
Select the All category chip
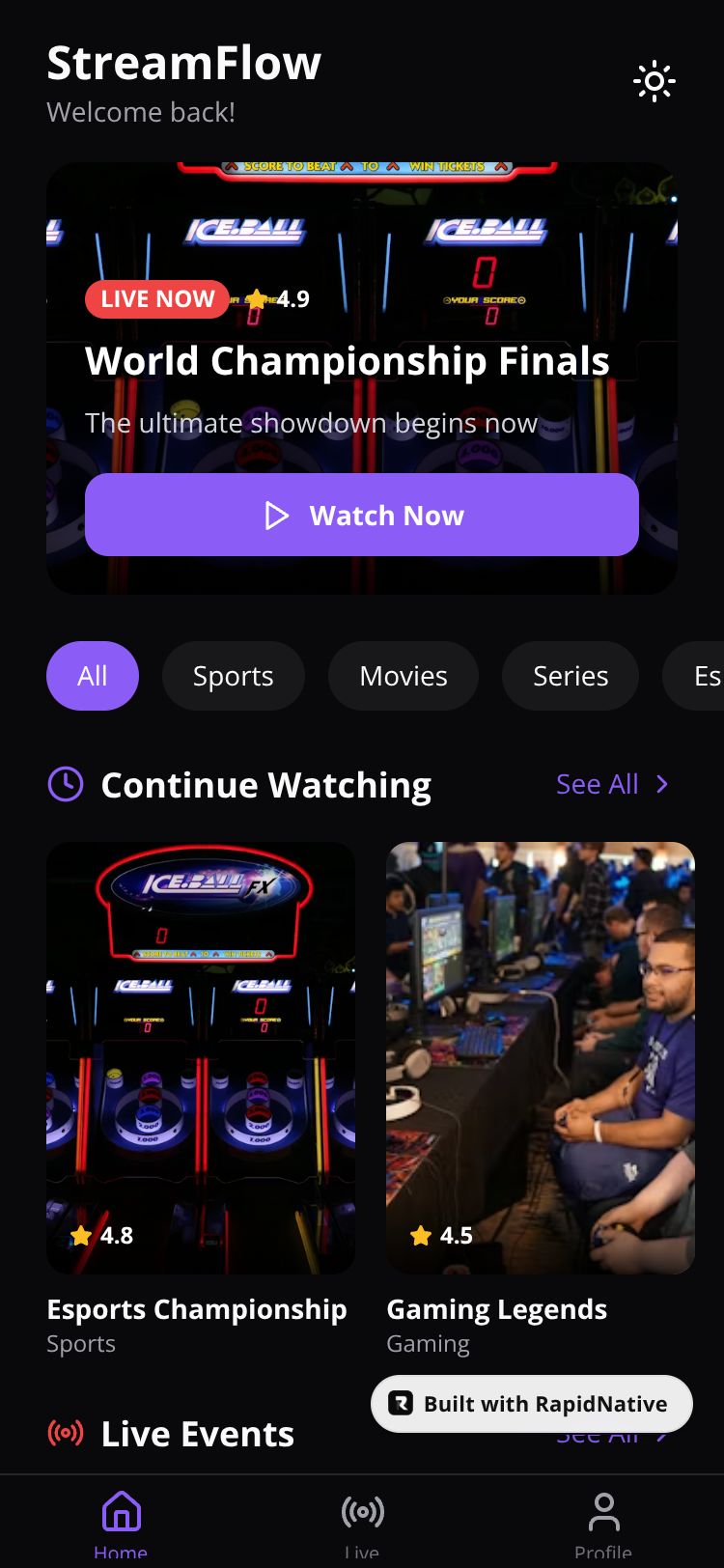click(x=93, y=676)
